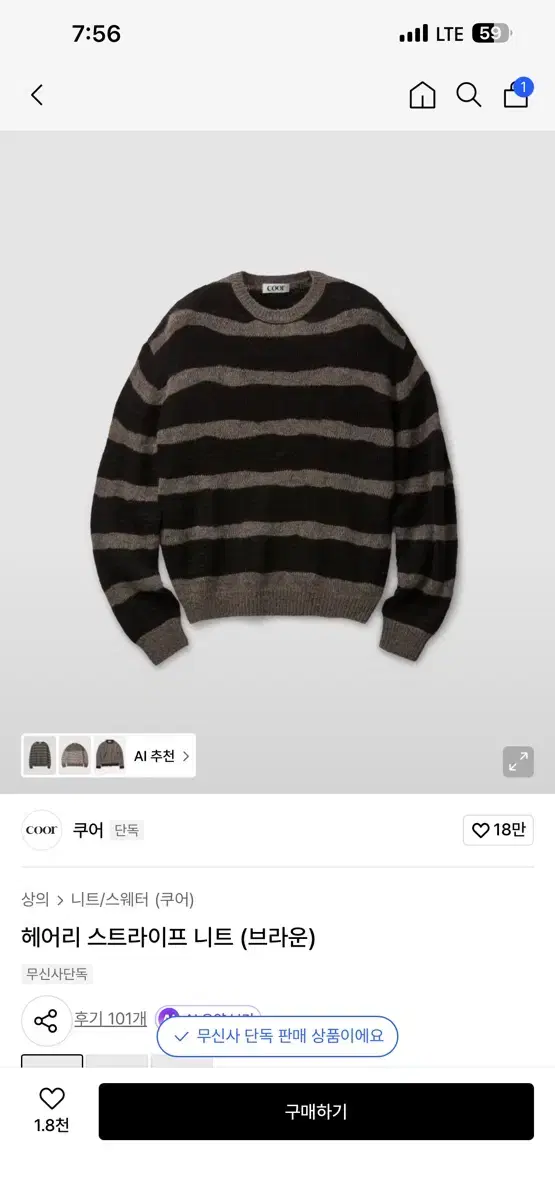This screenshot has width=555, height=1200.
Task: Open the shopping bag with 1 item
Action: 517,93
